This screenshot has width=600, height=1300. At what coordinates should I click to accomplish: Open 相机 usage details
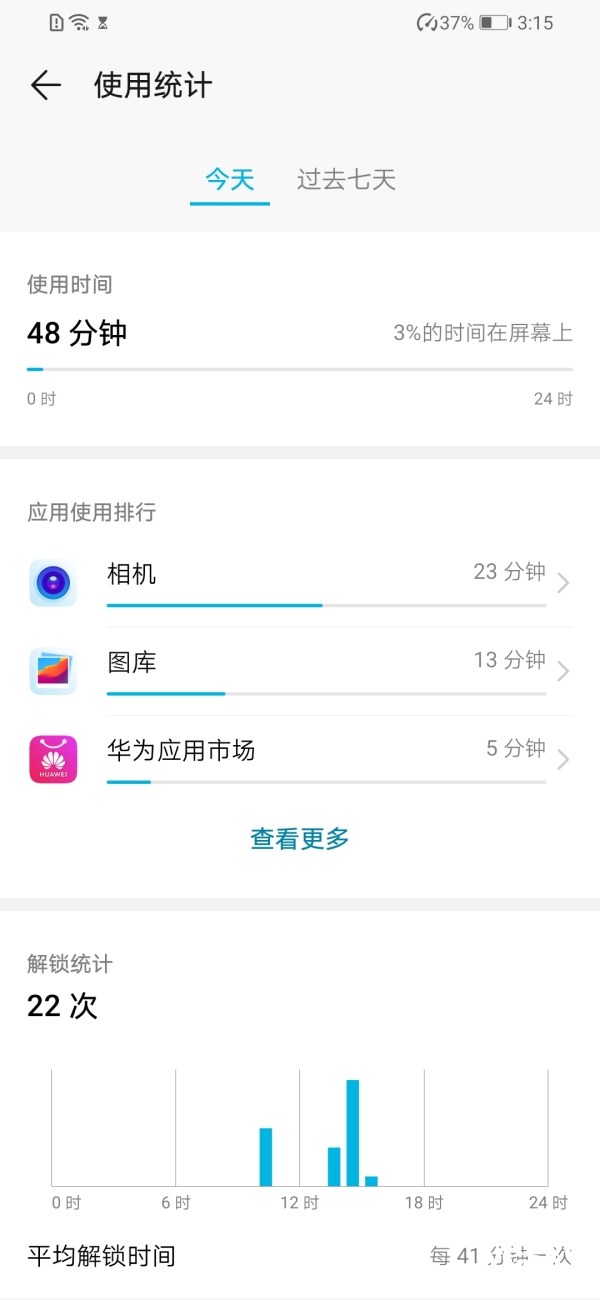point(300,583)
